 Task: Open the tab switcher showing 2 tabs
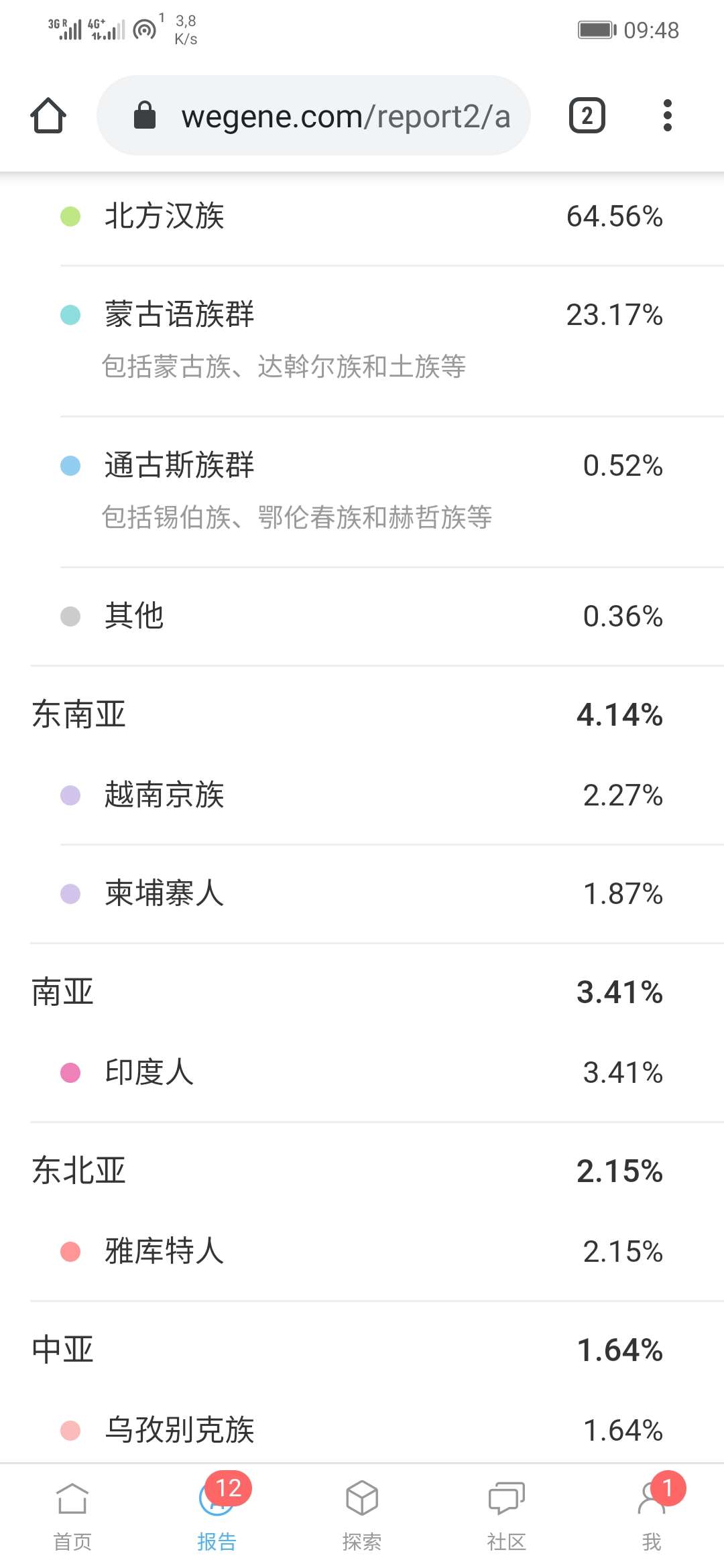click(x=587, y=115)
